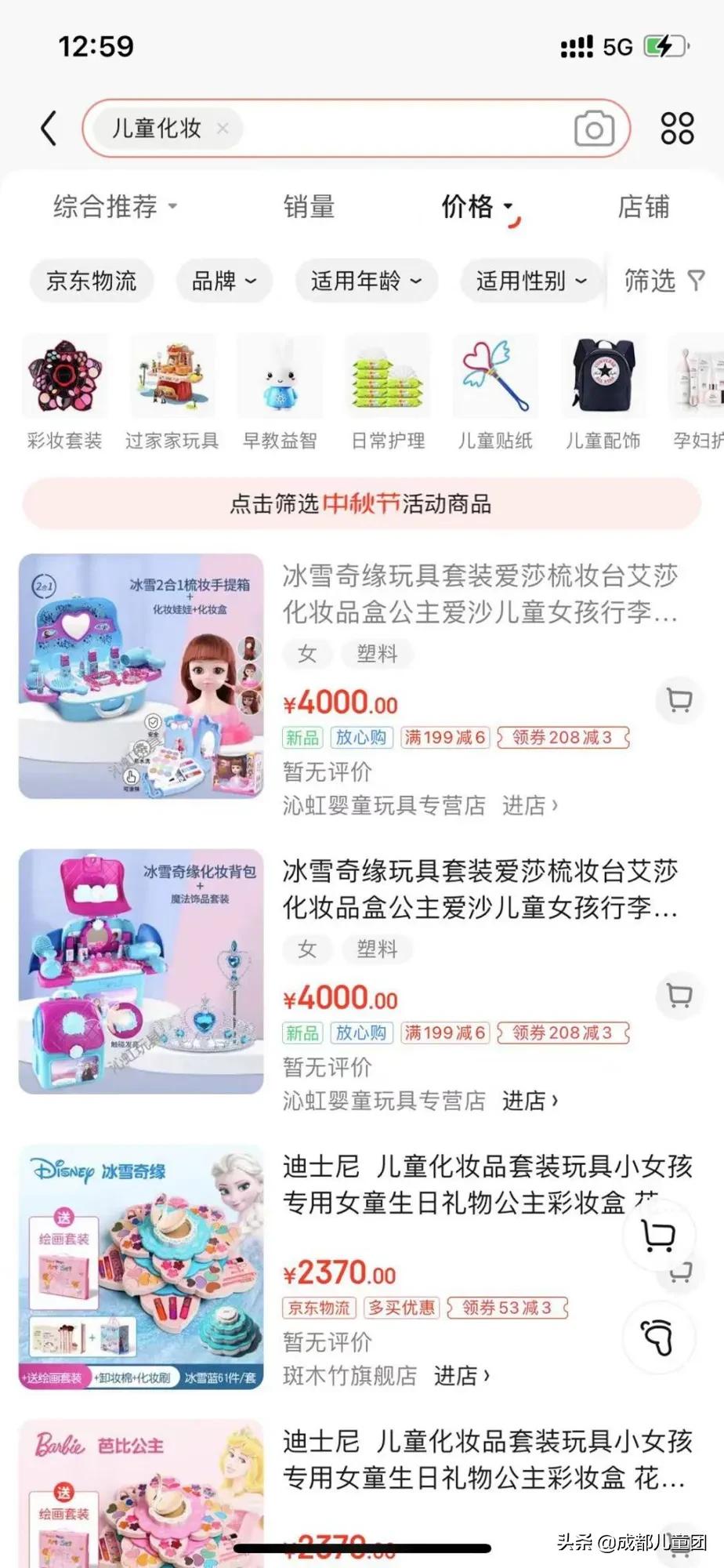Image resolution: width=724 pixels, height=1568 pixels.
Task: Switch to the 店铺 tab
Action: (643, 206)
